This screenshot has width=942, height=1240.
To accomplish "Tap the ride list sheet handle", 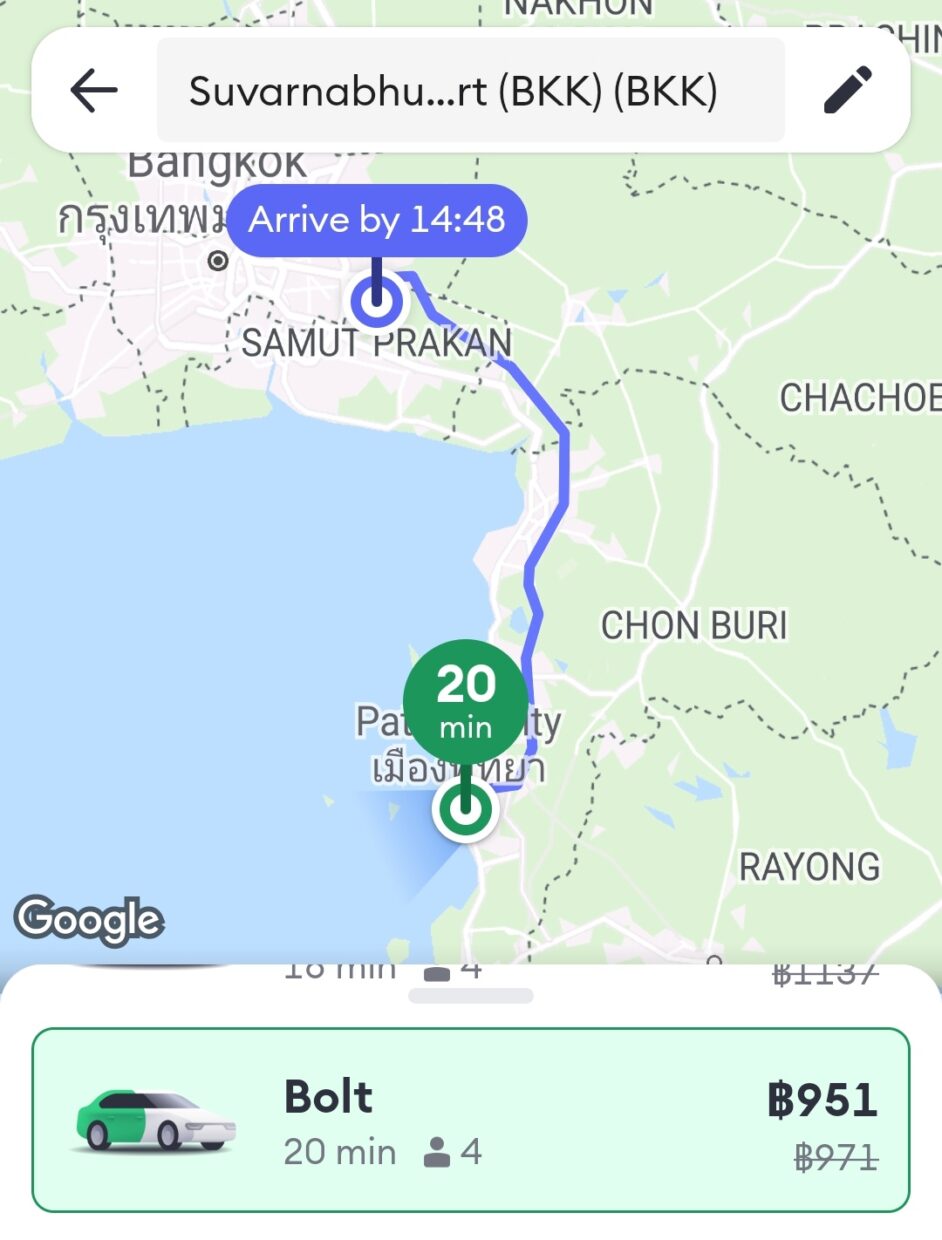I will click(x=471, y=995).
